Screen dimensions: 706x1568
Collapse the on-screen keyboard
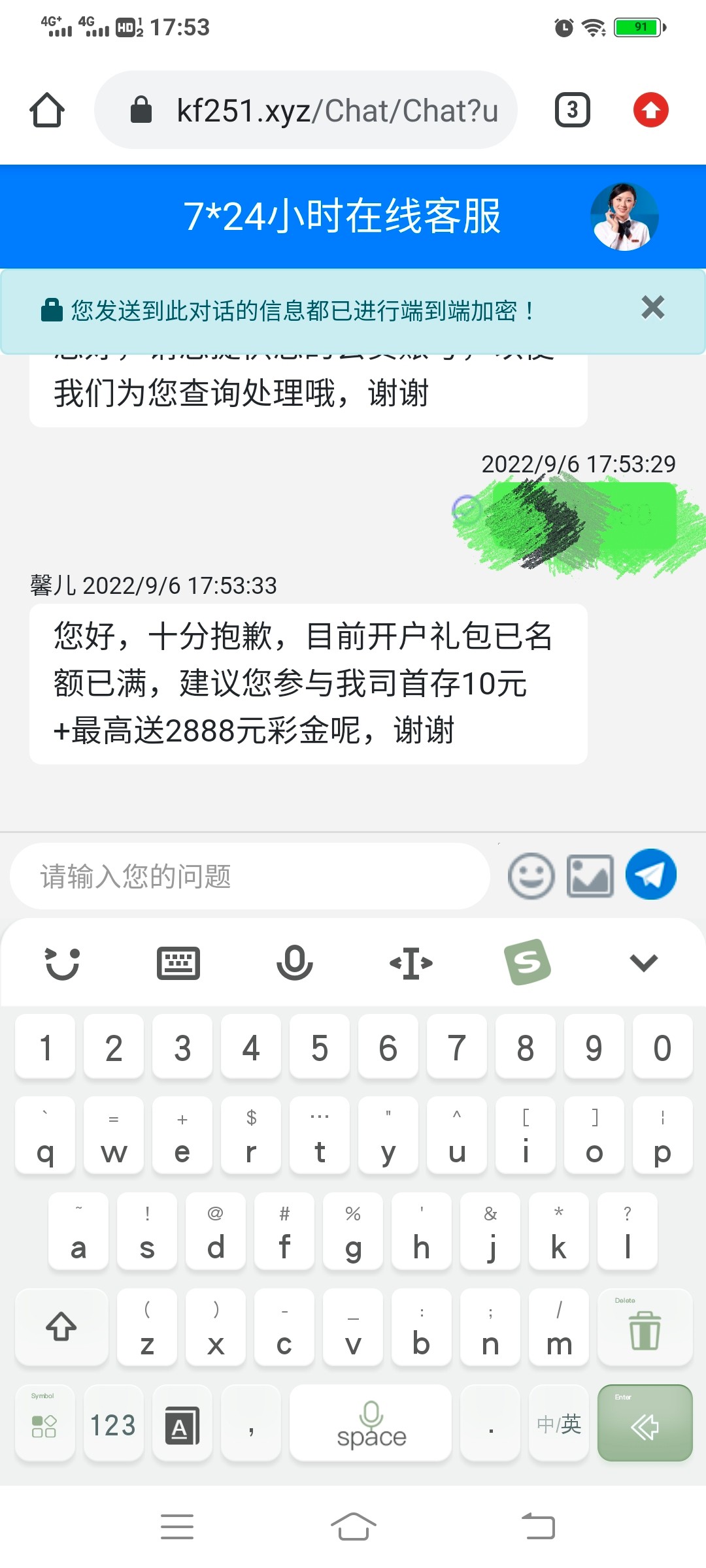pos(643,963)
